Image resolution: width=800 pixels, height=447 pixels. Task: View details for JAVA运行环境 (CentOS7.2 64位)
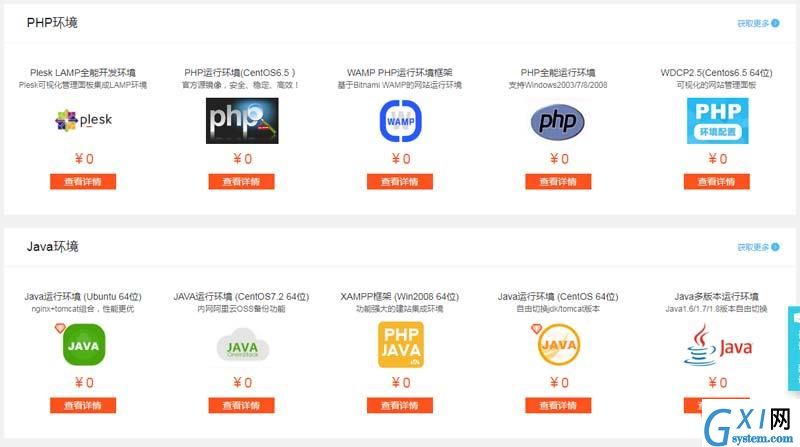241,405
